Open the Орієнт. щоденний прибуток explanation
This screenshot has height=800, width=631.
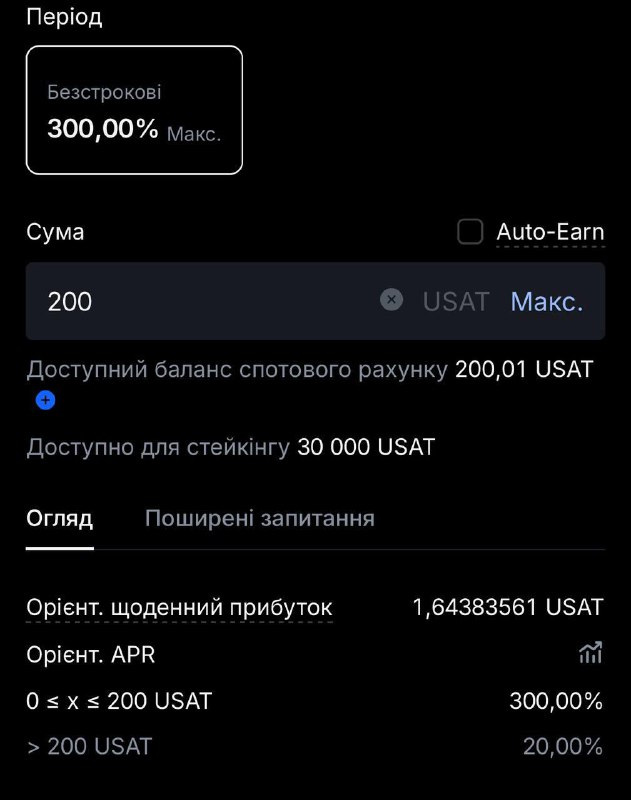pos(179,608)
